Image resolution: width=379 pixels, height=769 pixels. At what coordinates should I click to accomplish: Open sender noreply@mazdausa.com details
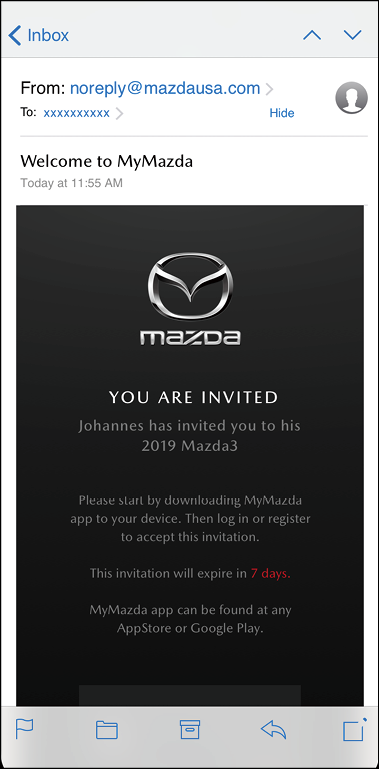point(165,88)
